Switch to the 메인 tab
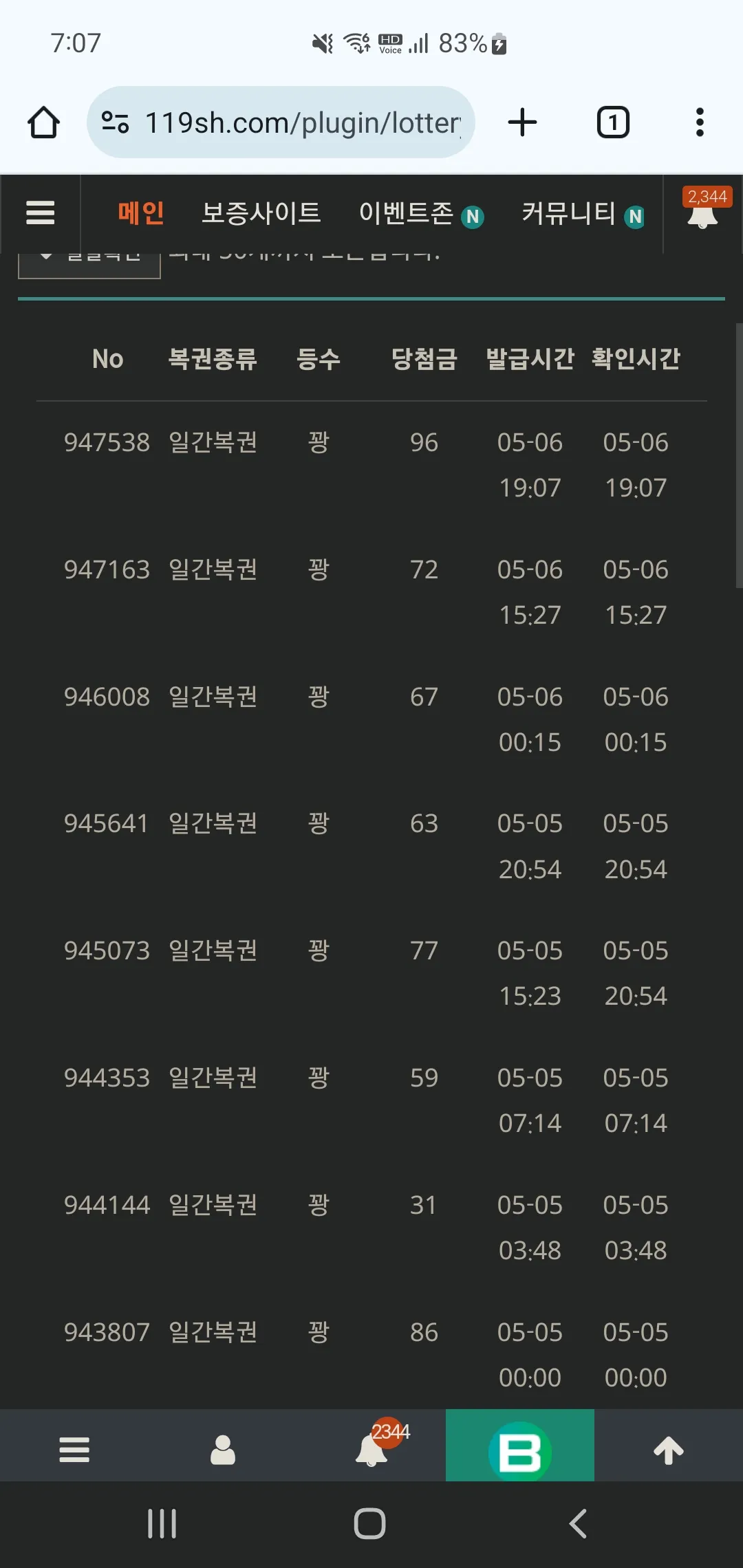The image size is (743, 1568). (x=140, y=213)
